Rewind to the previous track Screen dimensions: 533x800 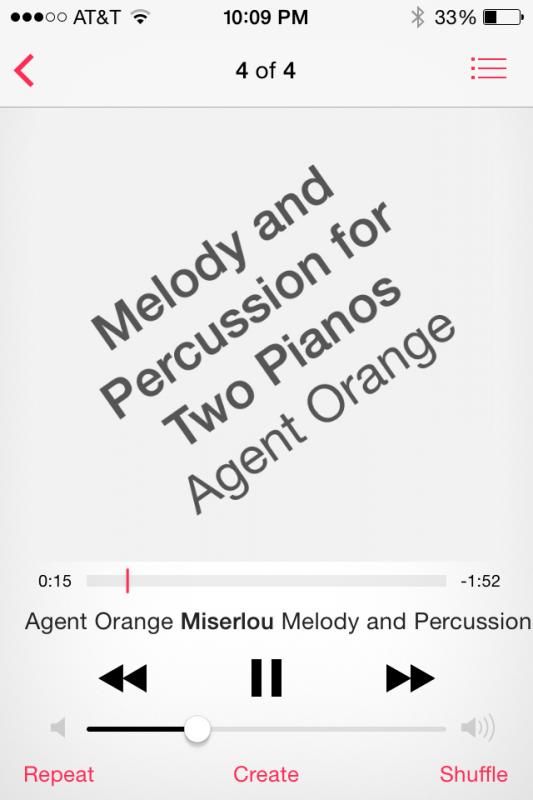[123, 678]
